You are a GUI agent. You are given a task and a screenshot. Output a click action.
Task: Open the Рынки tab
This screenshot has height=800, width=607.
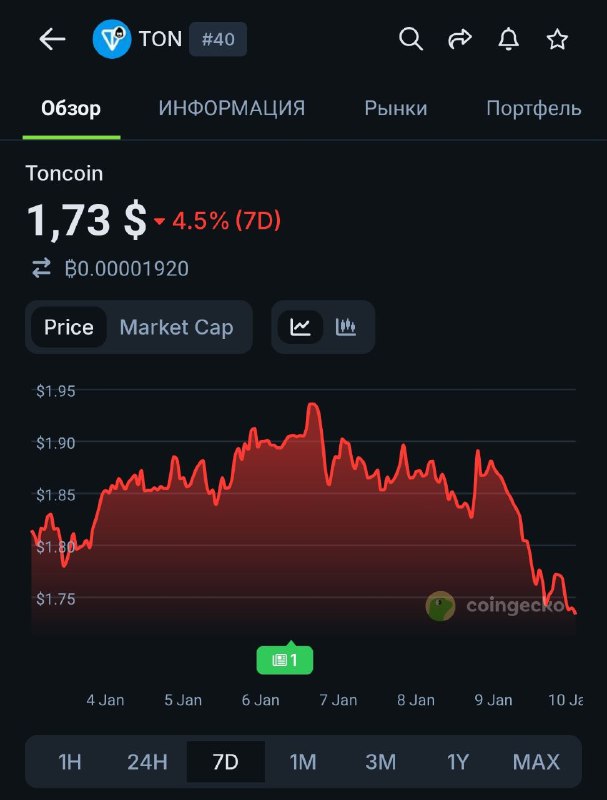pos(395,108)
